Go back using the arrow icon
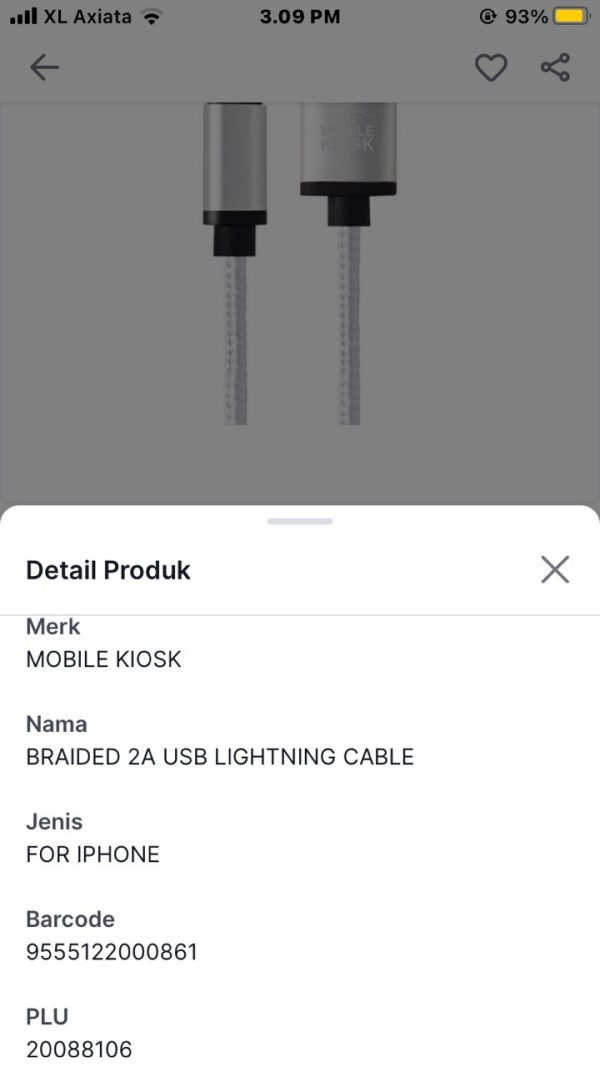600x1067 pixels. tap(45, 68)
